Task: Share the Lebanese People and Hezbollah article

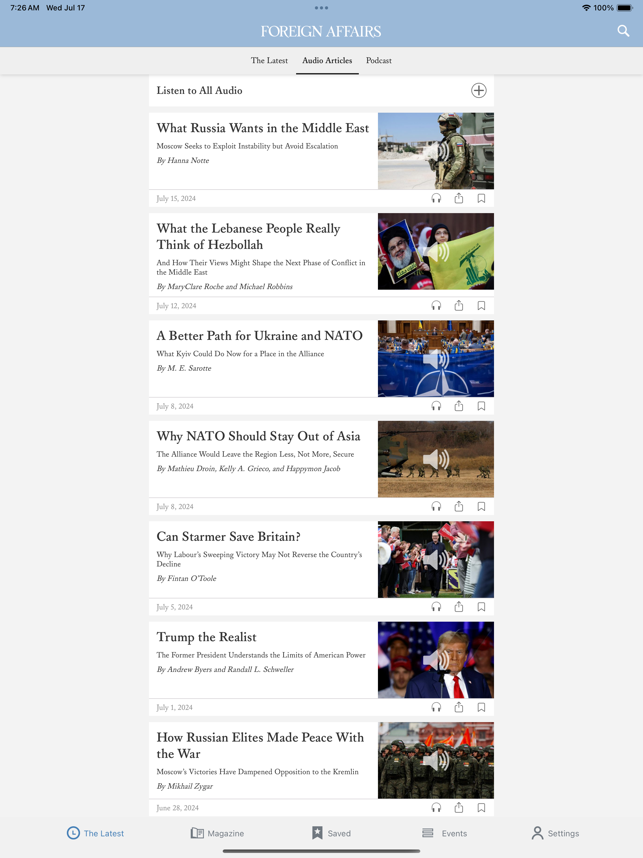Action: 459,306
